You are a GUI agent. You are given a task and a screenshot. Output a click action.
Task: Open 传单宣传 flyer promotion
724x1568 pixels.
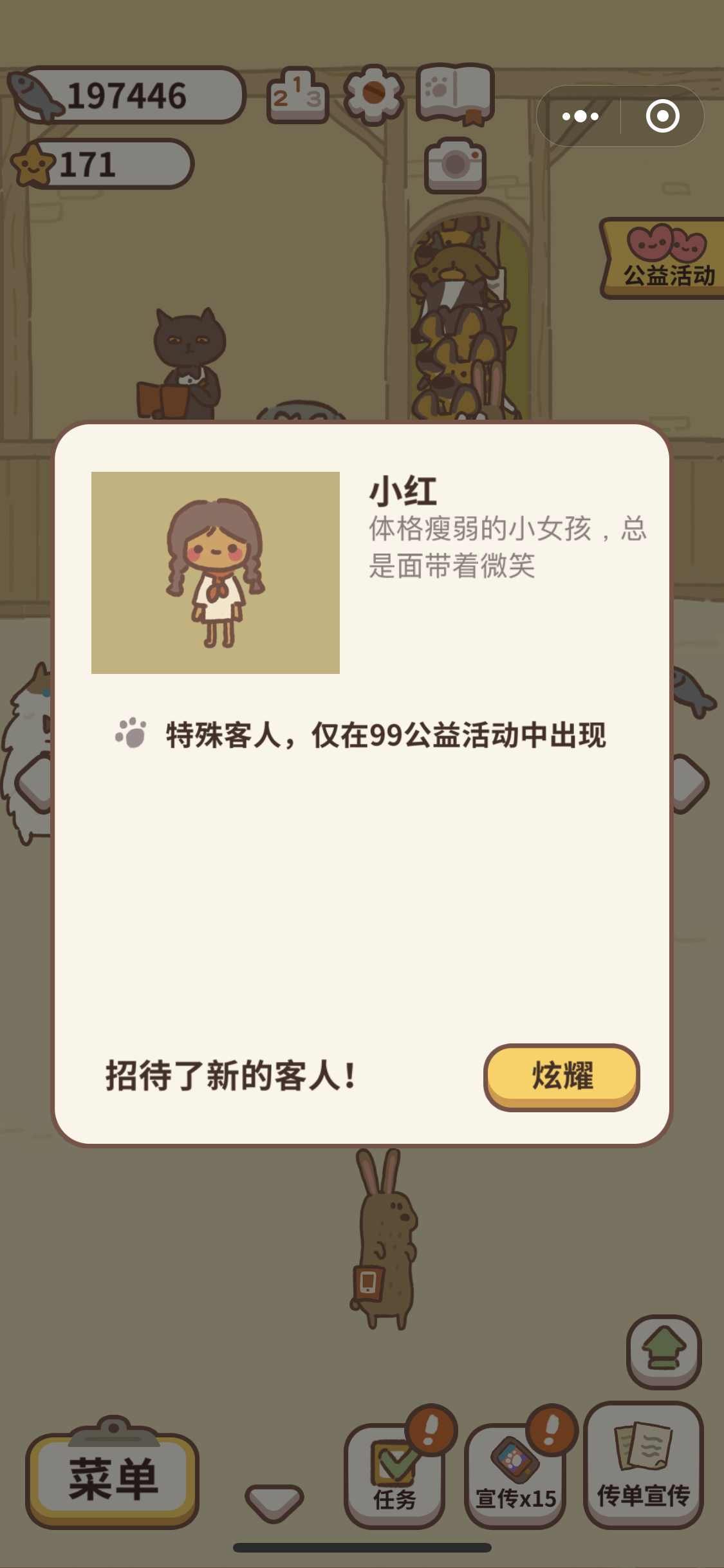coord(643,1465)
